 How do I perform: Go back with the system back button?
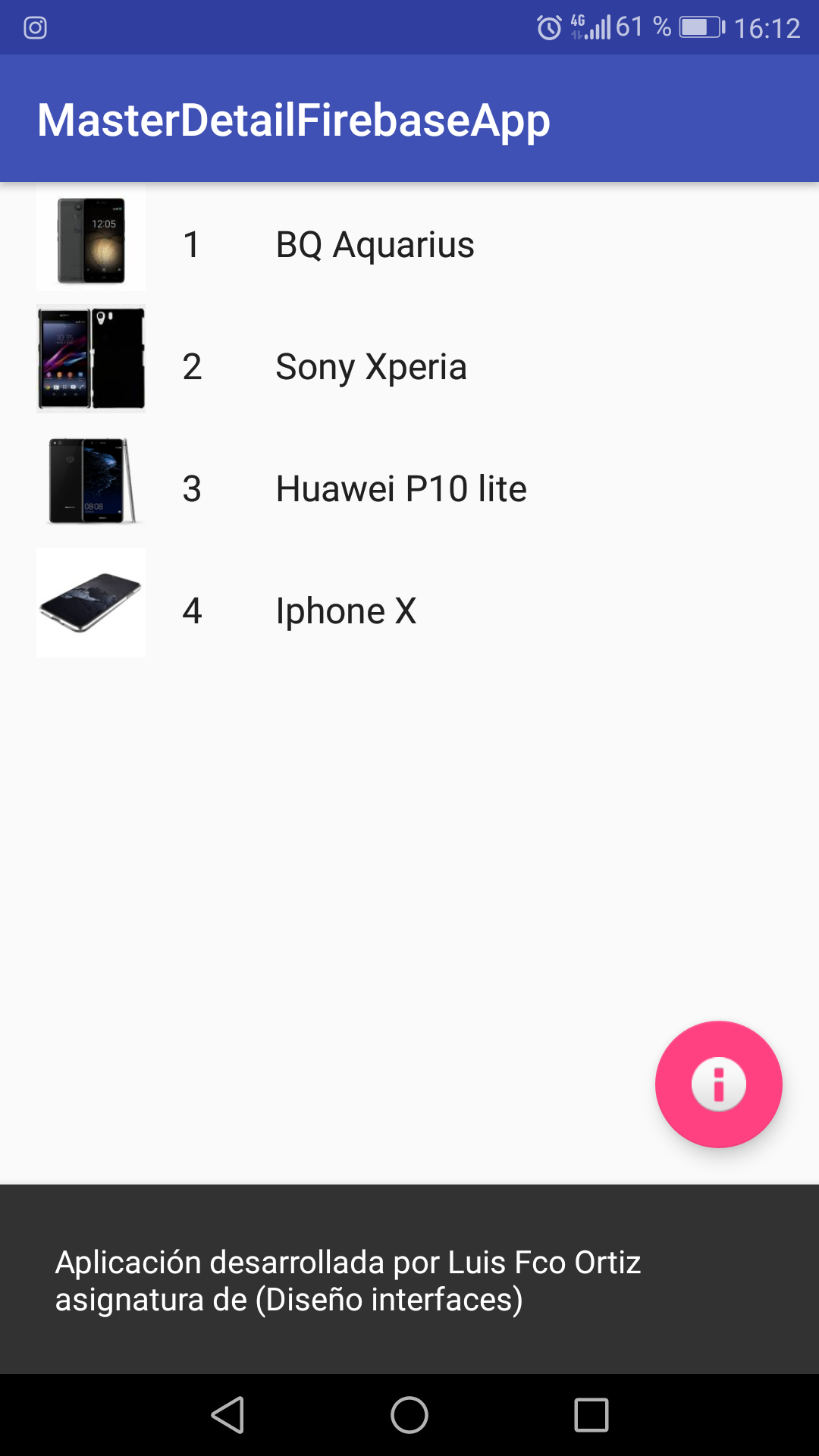tap(227, 1415)
